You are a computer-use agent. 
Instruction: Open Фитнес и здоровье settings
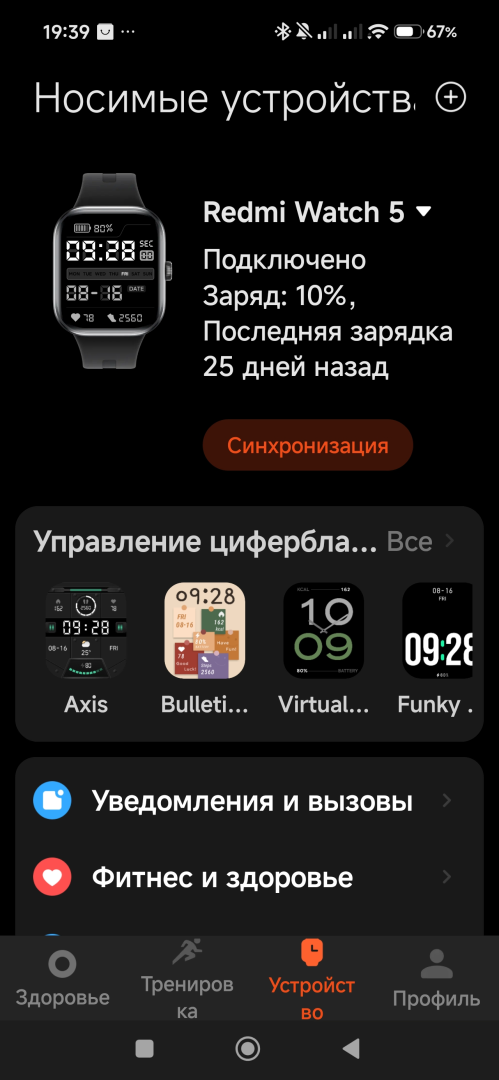point(249,877)
